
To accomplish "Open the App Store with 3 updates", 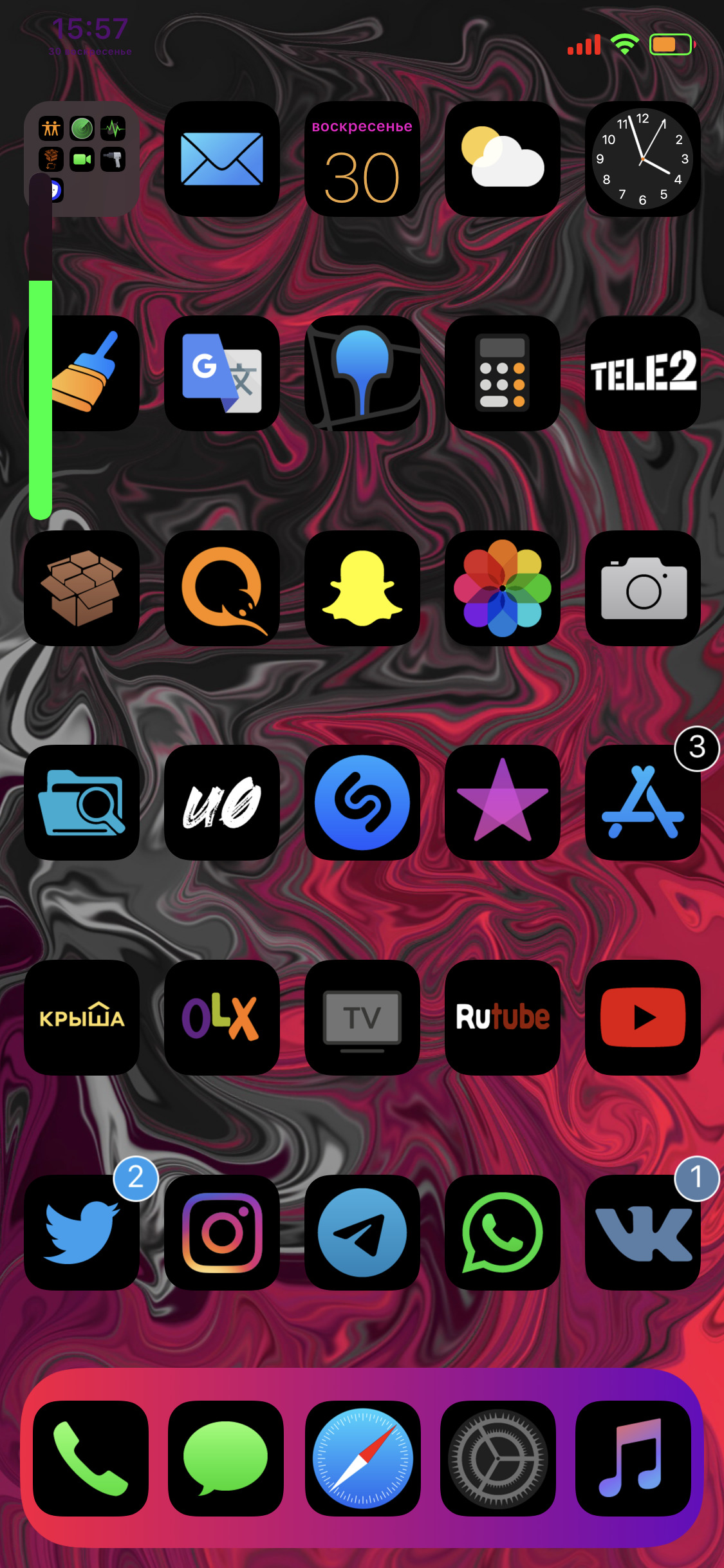I will pos(642,803).
